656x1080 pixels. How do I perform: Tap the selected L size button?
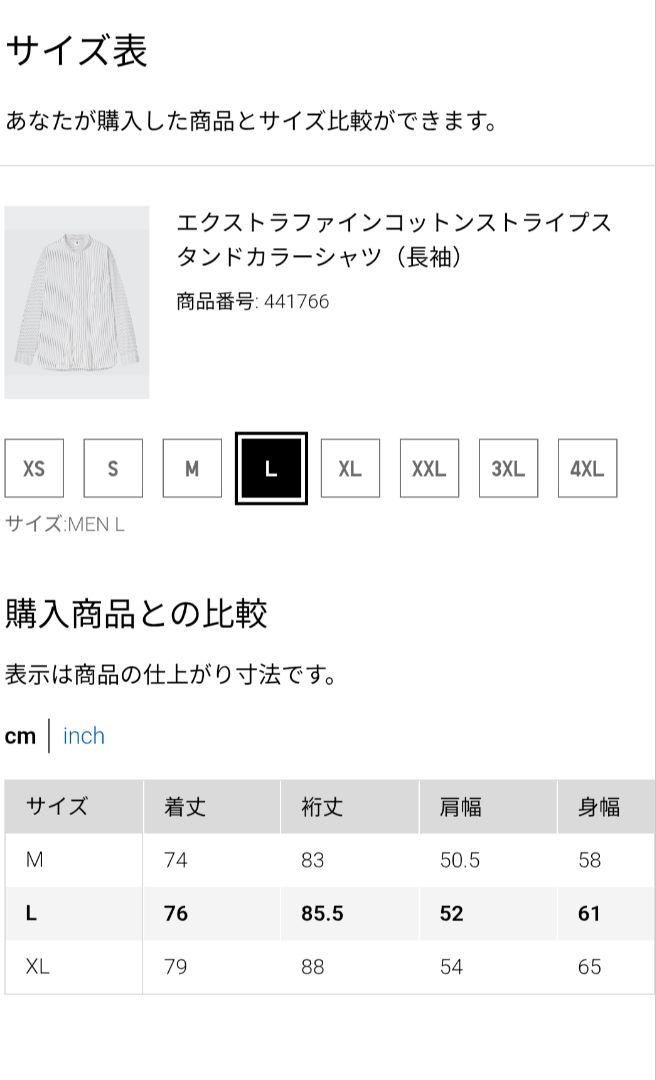point(271,468)
